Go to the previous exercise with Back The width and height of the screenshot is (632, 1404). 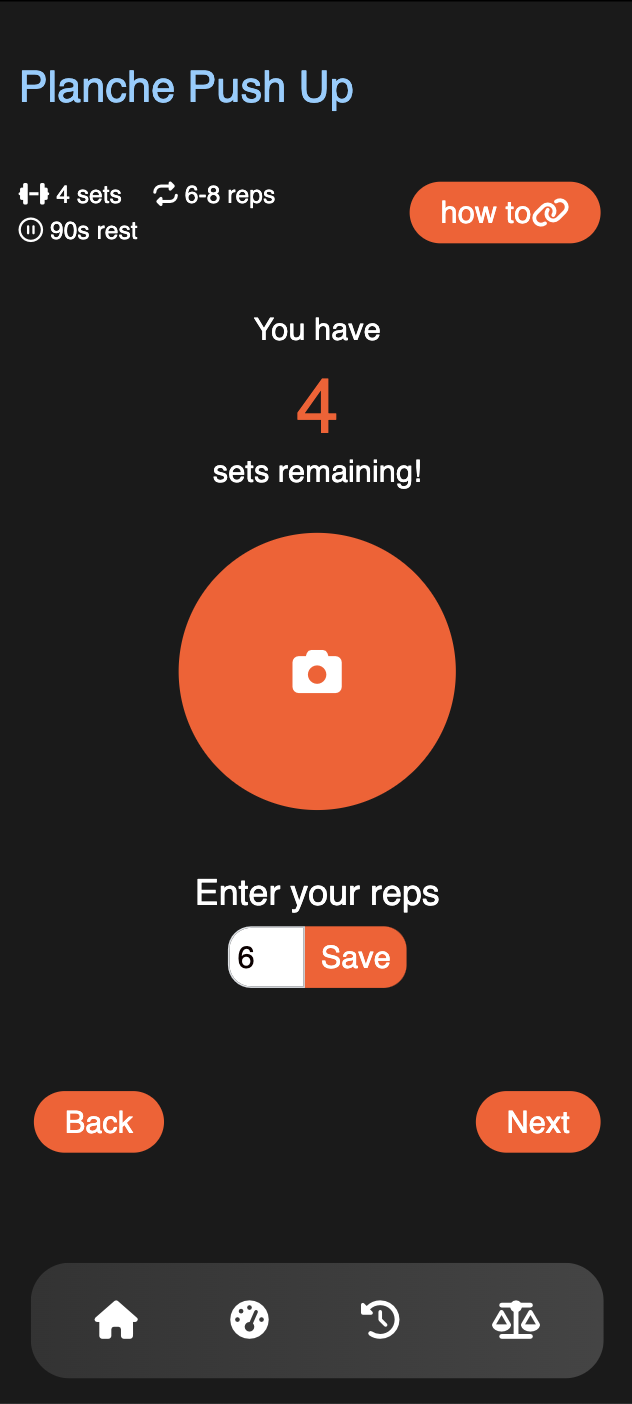pos(99,1122)
